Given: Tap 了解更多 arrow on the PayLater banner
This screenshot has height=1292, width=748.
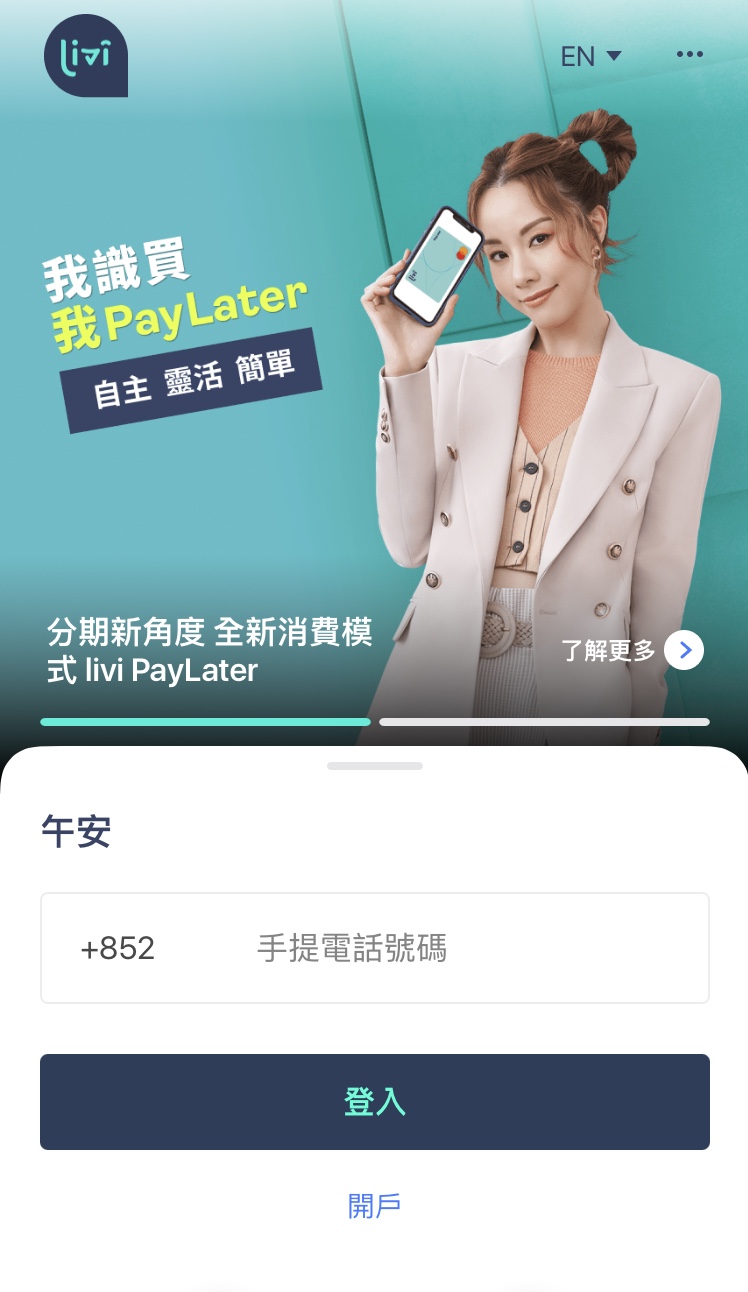Looking at the screenshot, I should point(684,651).
